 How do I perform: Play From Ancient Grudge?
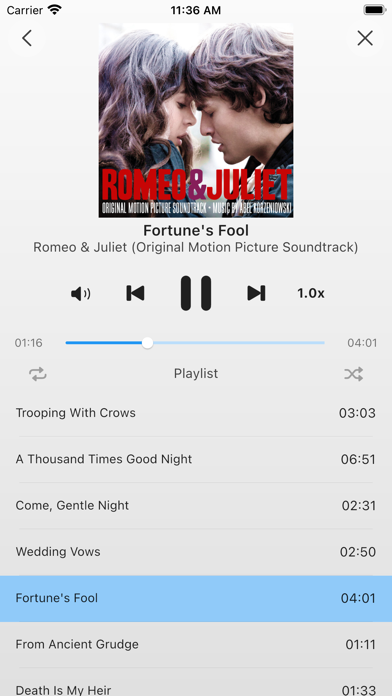196,645
